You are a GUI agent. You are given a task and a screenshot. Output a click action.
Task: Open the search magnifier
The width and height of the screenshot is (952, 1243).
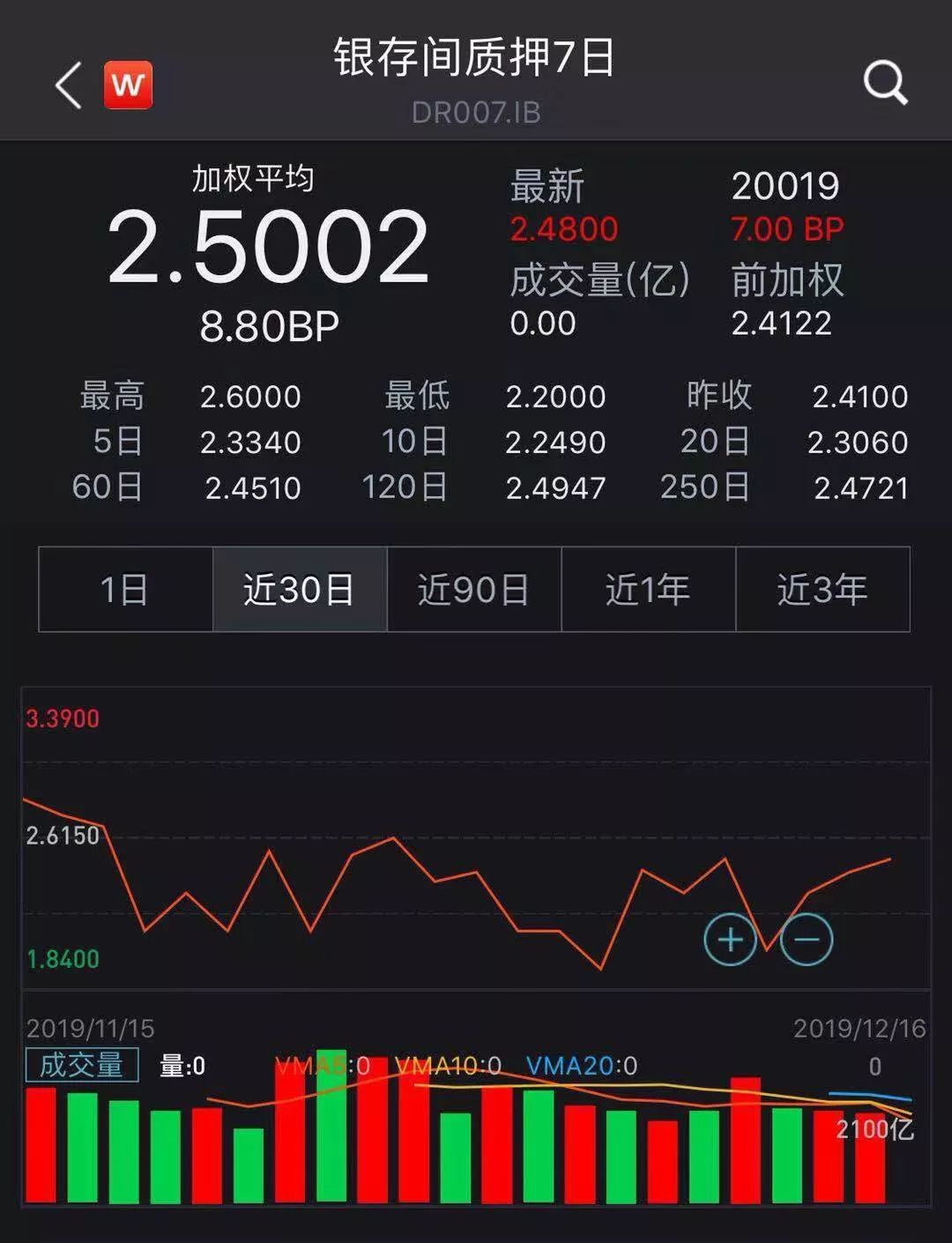[x=884, y=84]
